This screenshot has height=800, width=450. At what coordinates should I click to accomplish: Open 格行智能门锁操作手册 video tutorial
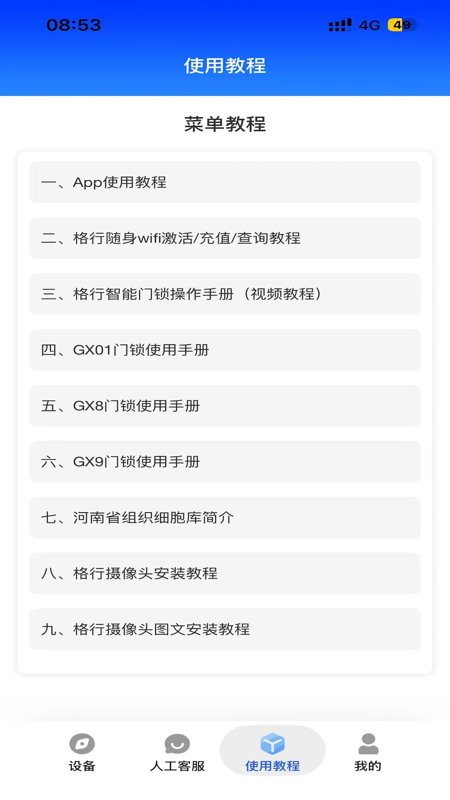(x=225, y=294)
